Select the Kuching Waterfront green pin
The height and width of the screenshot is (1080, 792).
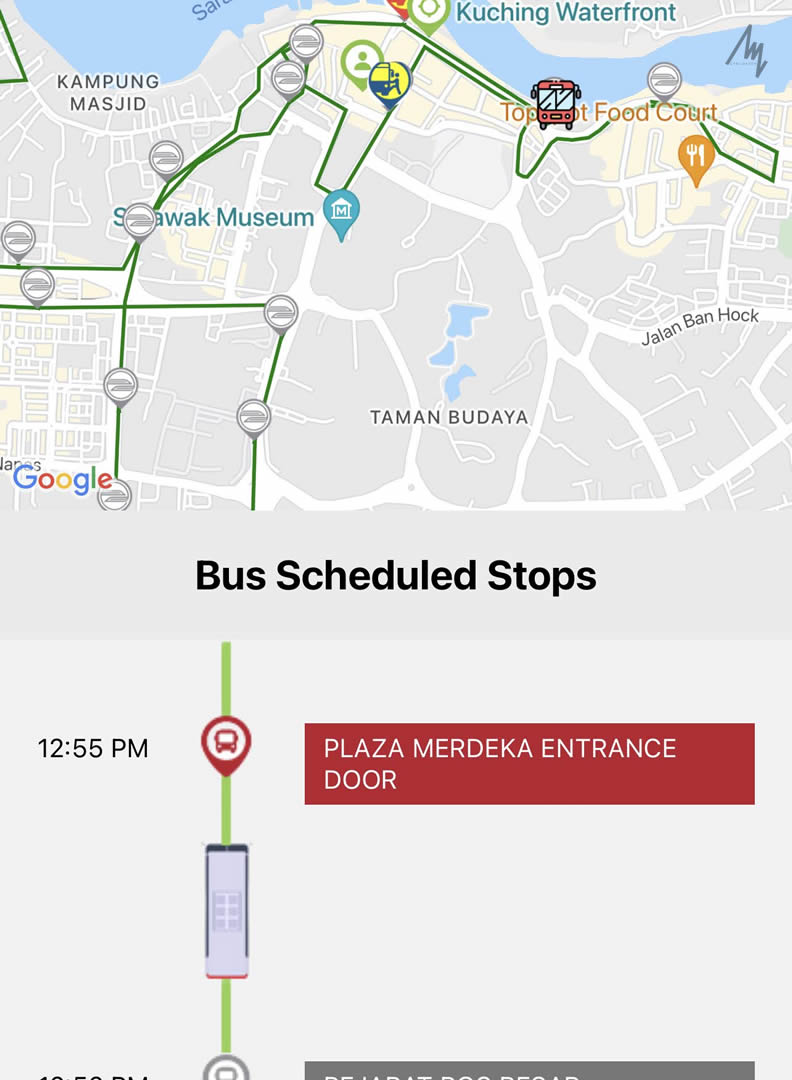pyautogui.click(x=428, y=12)
